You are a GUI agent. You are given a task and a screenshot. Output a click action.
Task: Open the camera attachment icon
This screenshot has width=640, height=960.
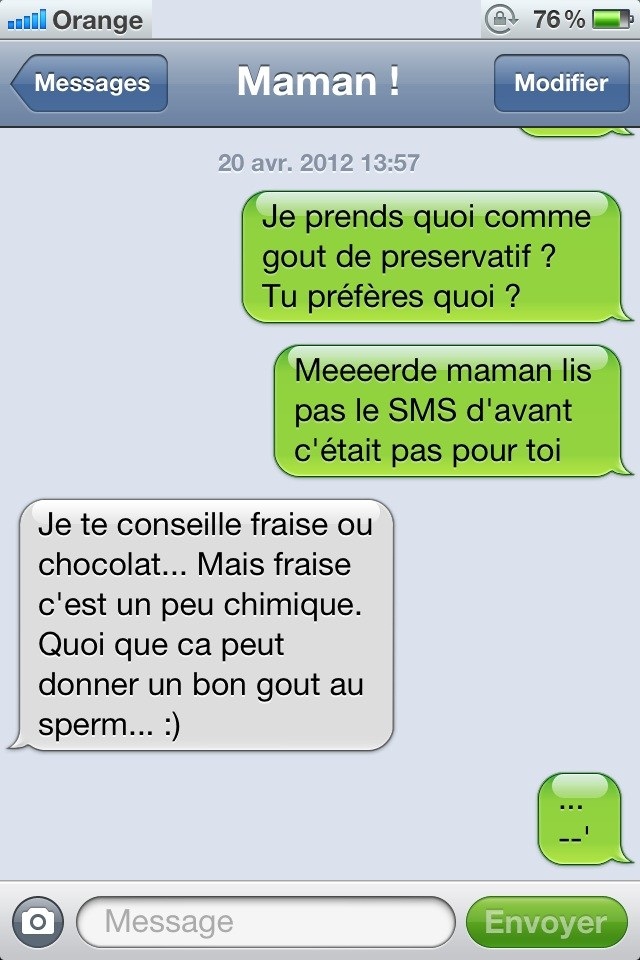pyautogui.click(x=37, y=921)
